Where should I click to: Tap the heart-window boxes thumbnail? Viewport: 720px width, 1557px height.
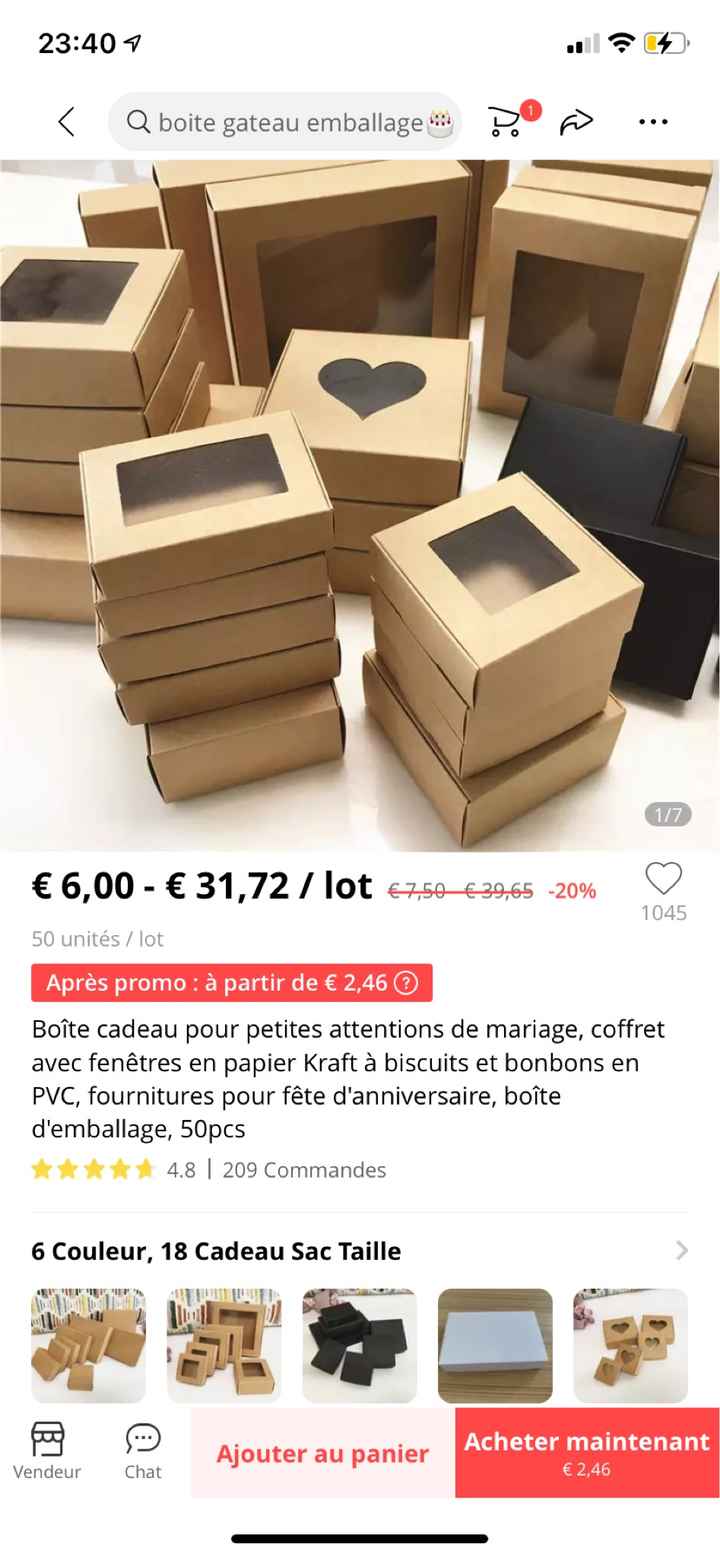[x=630, y=1346]
